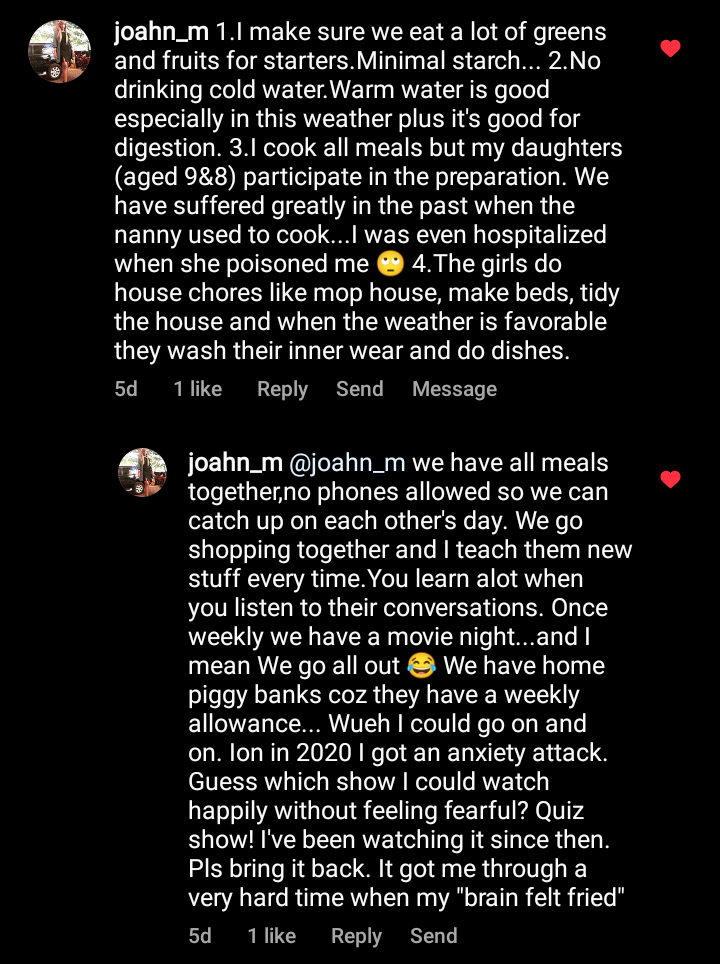
Task: Open the profile picture on the top comment
Action: pos(59,52)
